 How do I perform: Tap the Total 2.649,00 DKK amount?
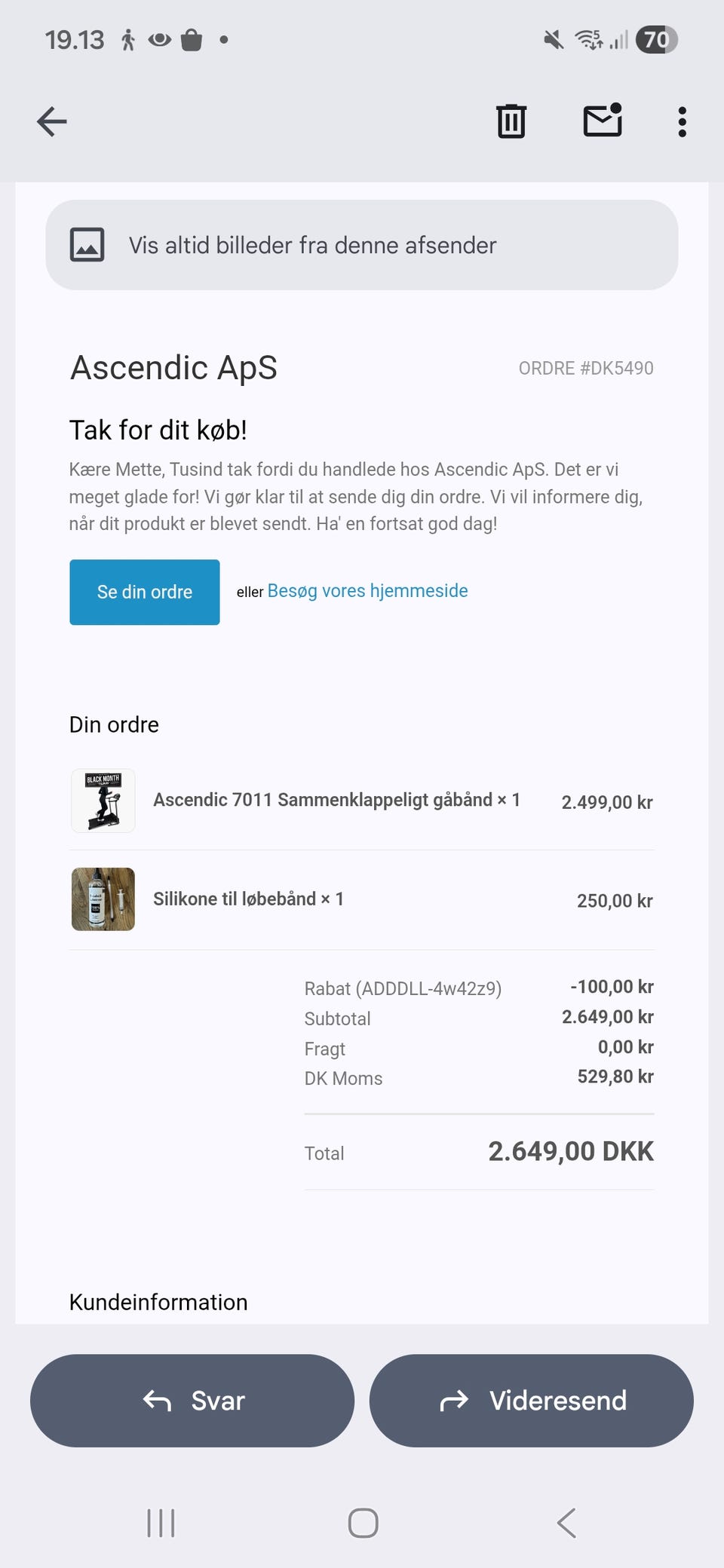pyautogui.click(x=570, y=1151)
